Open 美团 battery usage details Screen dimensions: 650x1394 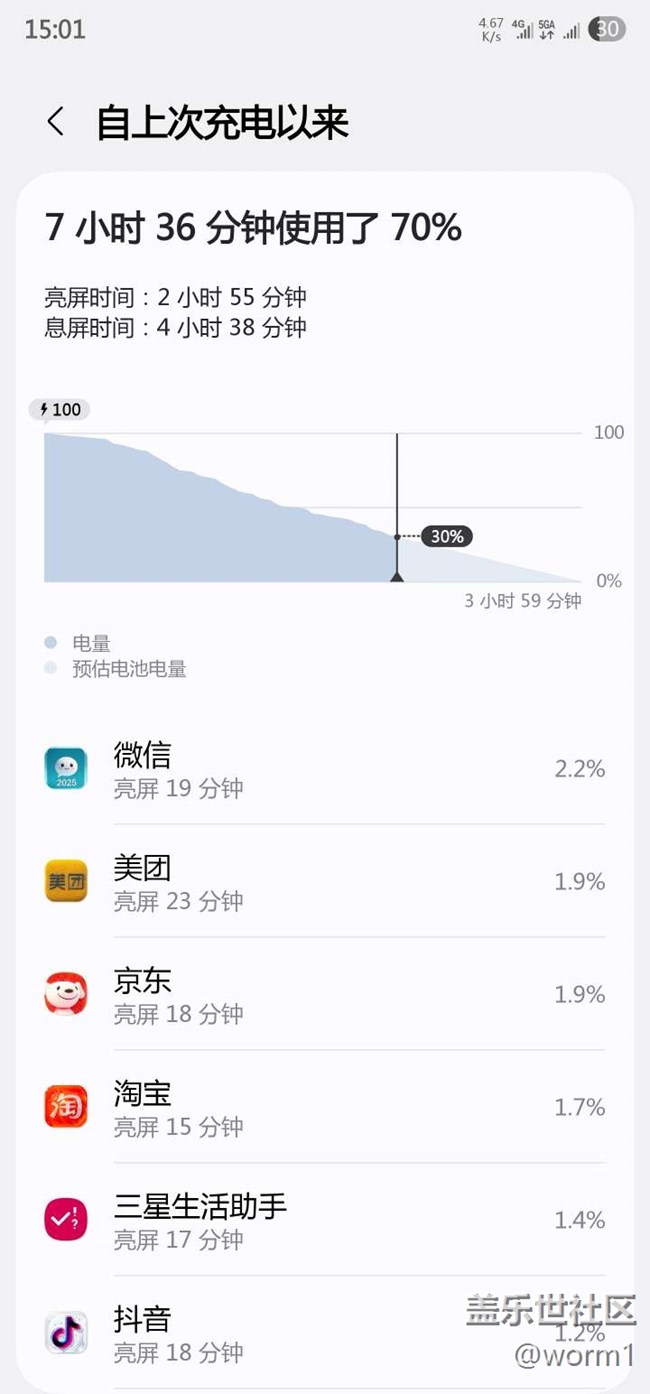pos(325,881)
